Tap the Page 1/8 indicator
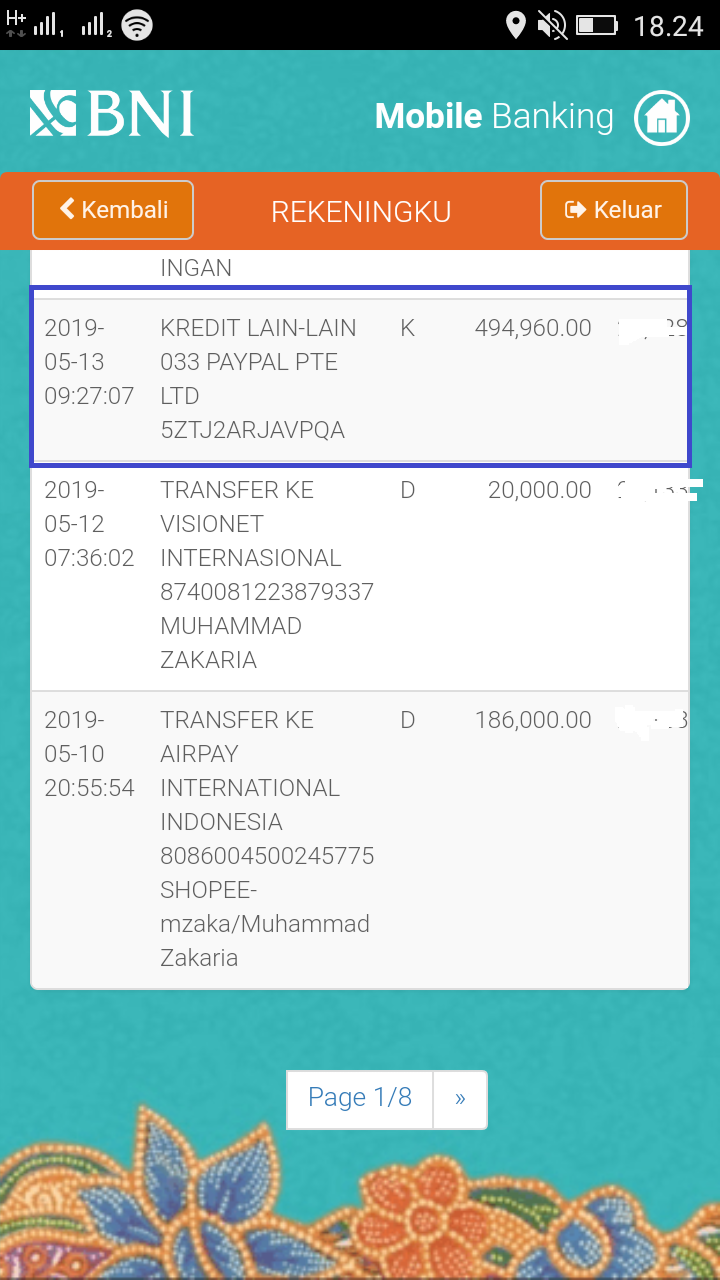Viewport: 720px width, 1280px height. (x=360, y=1099)
